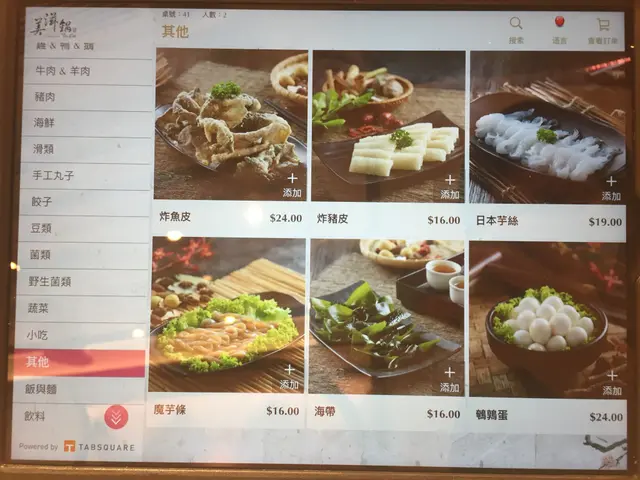Viewport: 640px width, 480px height.
Task: View the order cart (查看订单)
Action: pos(603,28)
